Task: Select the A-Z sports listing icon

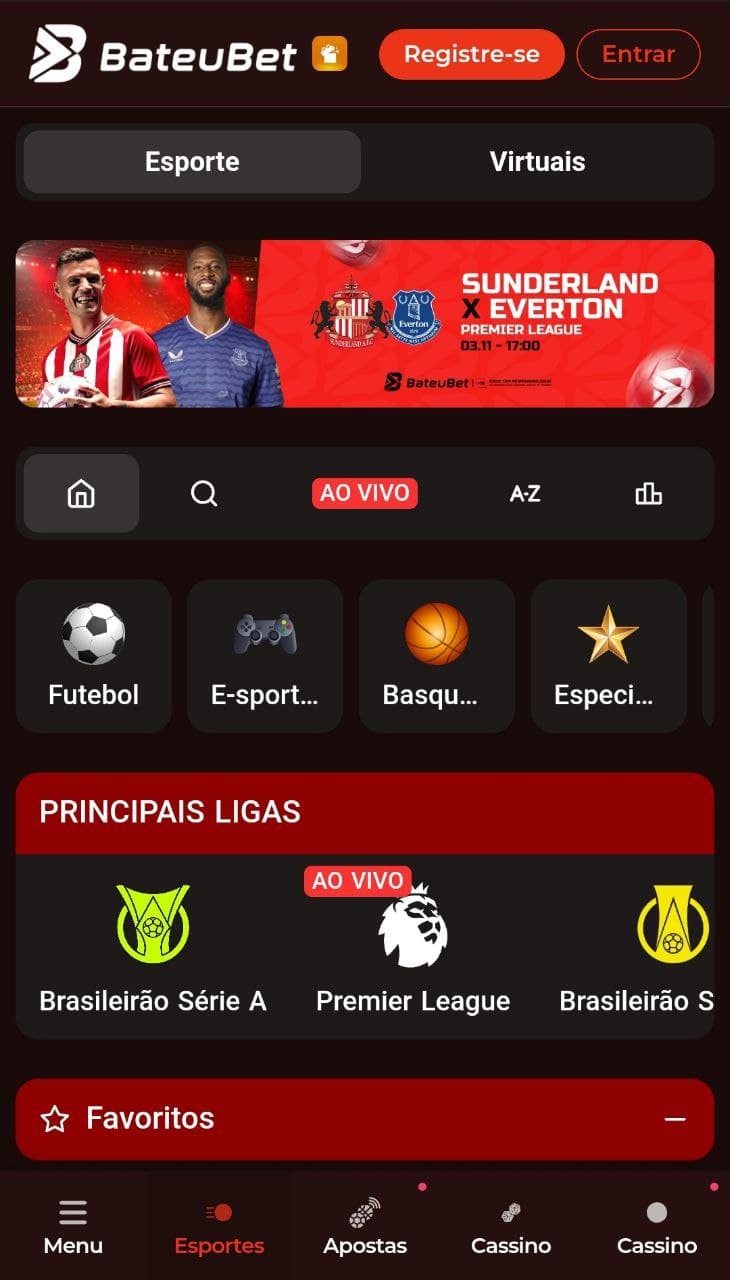Action: pyautogui.click(x=525, y=492)
